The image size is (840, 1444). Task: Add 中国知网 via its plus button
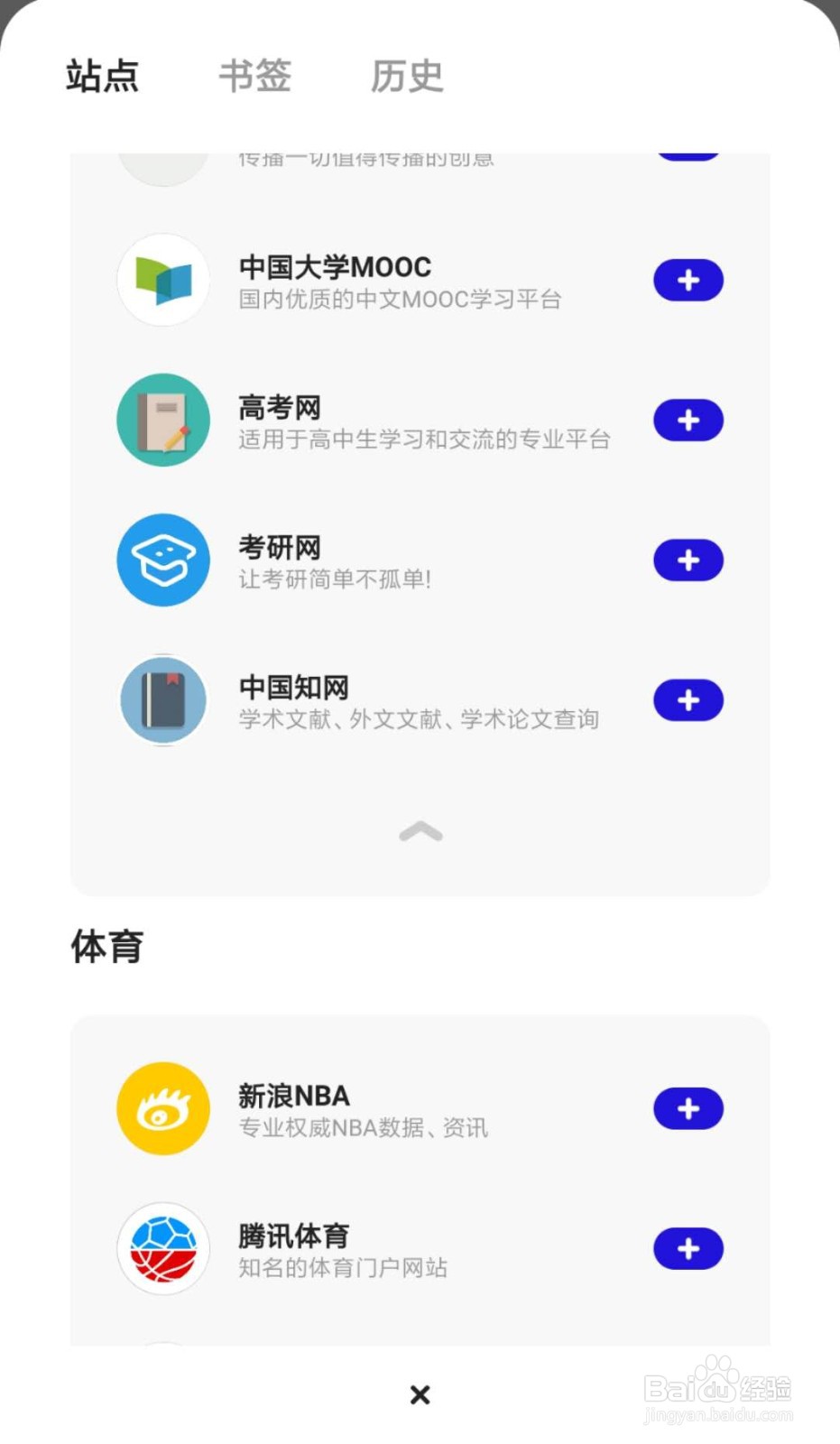click(688, 700)
